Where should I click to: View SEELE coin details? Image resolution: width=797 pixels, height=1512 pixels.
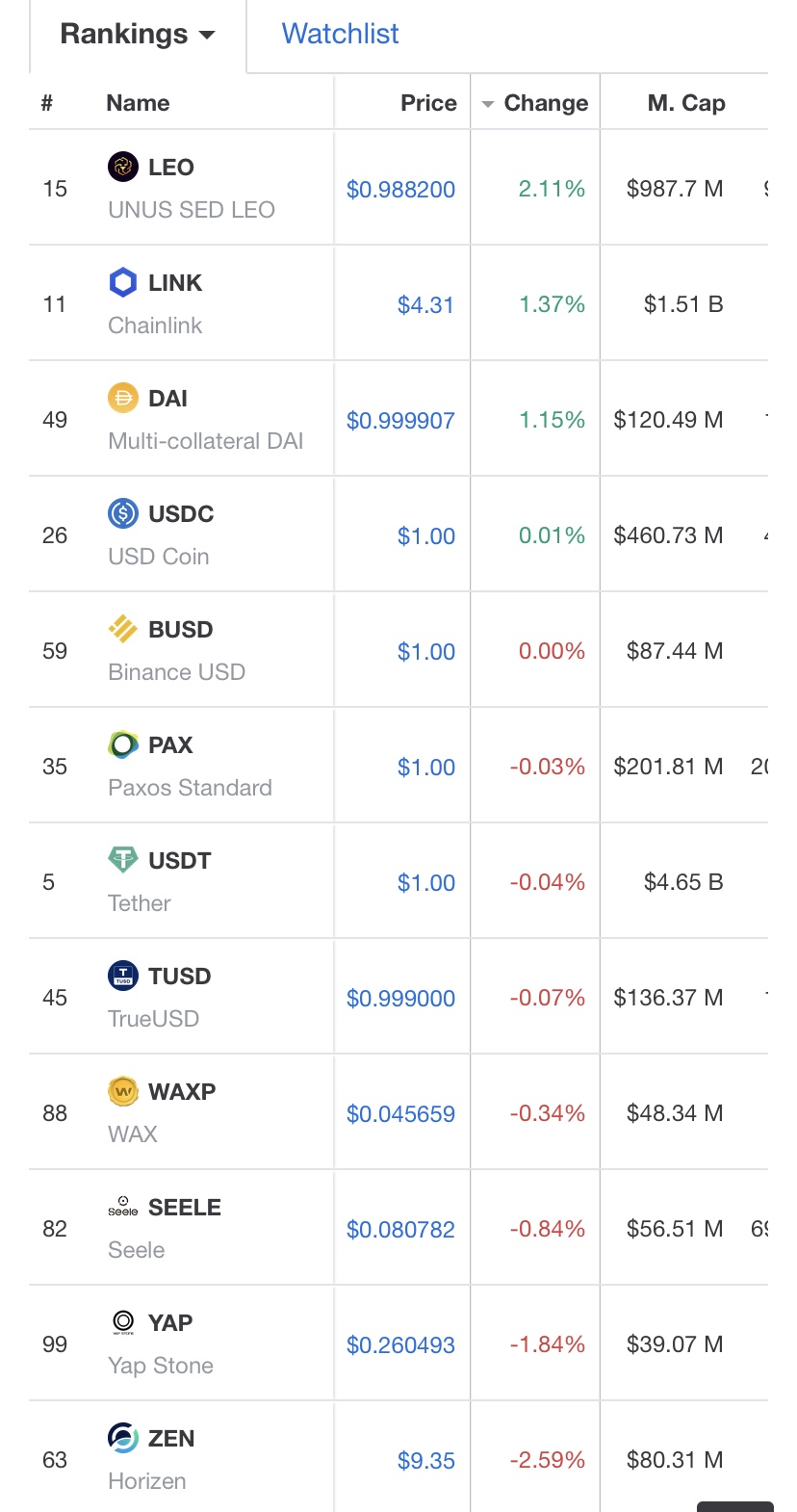[185, 1208]
